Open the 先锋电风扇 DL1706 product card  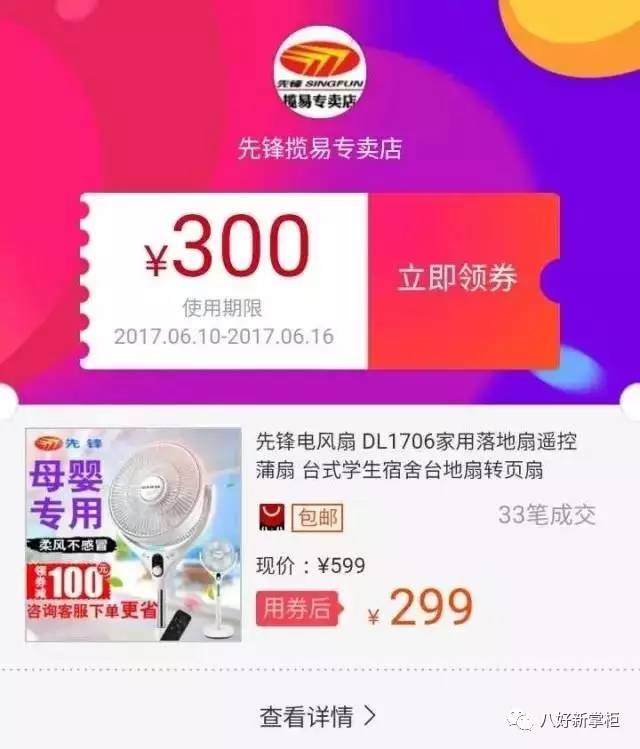click(416, 455)
